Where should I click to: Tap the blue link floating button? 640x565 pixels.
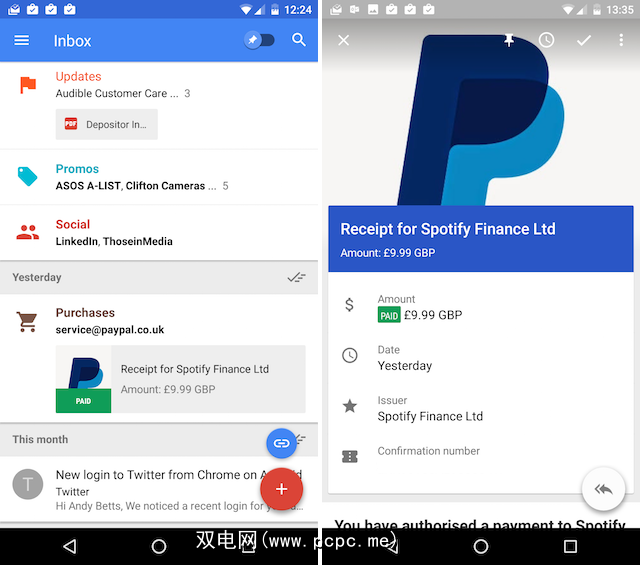(282, 443)
